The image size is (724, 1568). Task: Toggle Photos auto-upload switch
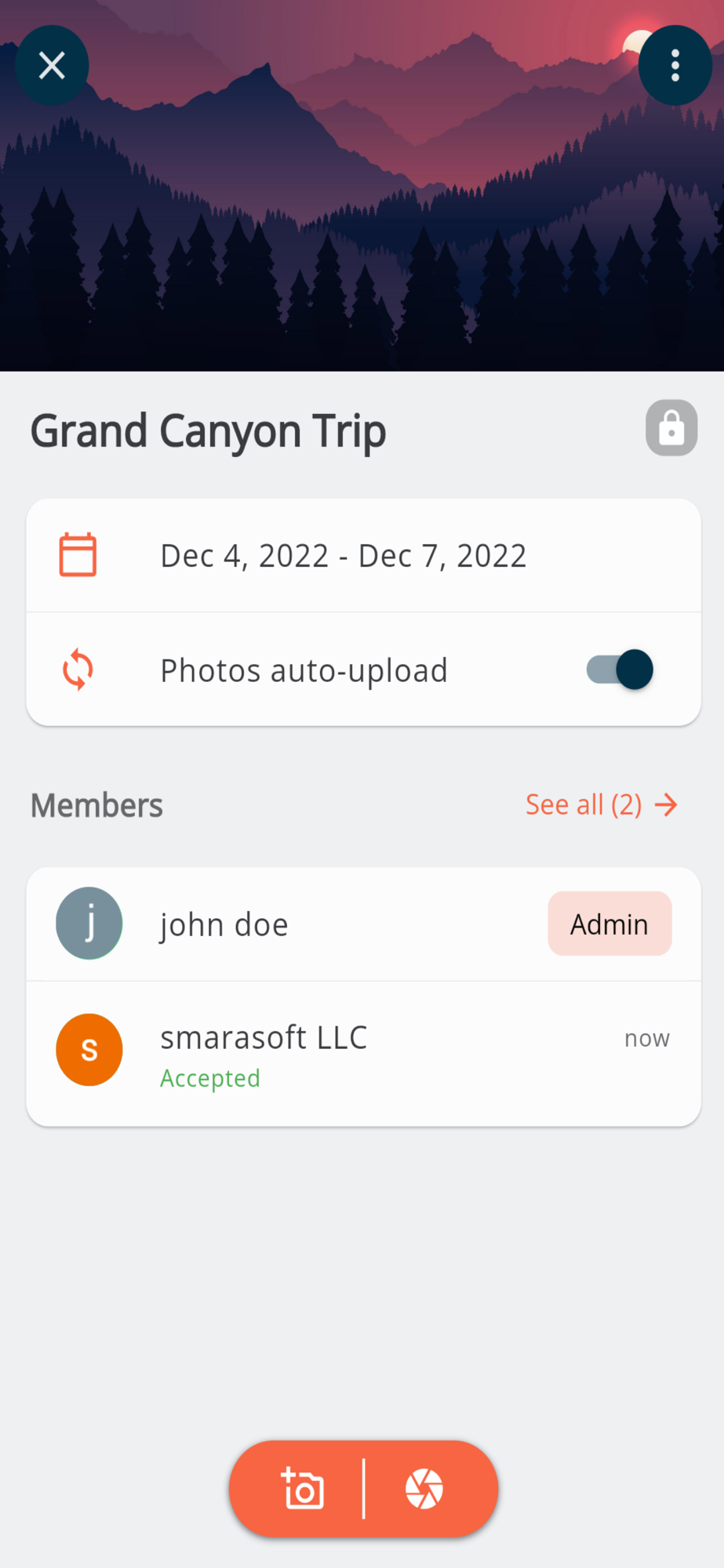[620, 670]
